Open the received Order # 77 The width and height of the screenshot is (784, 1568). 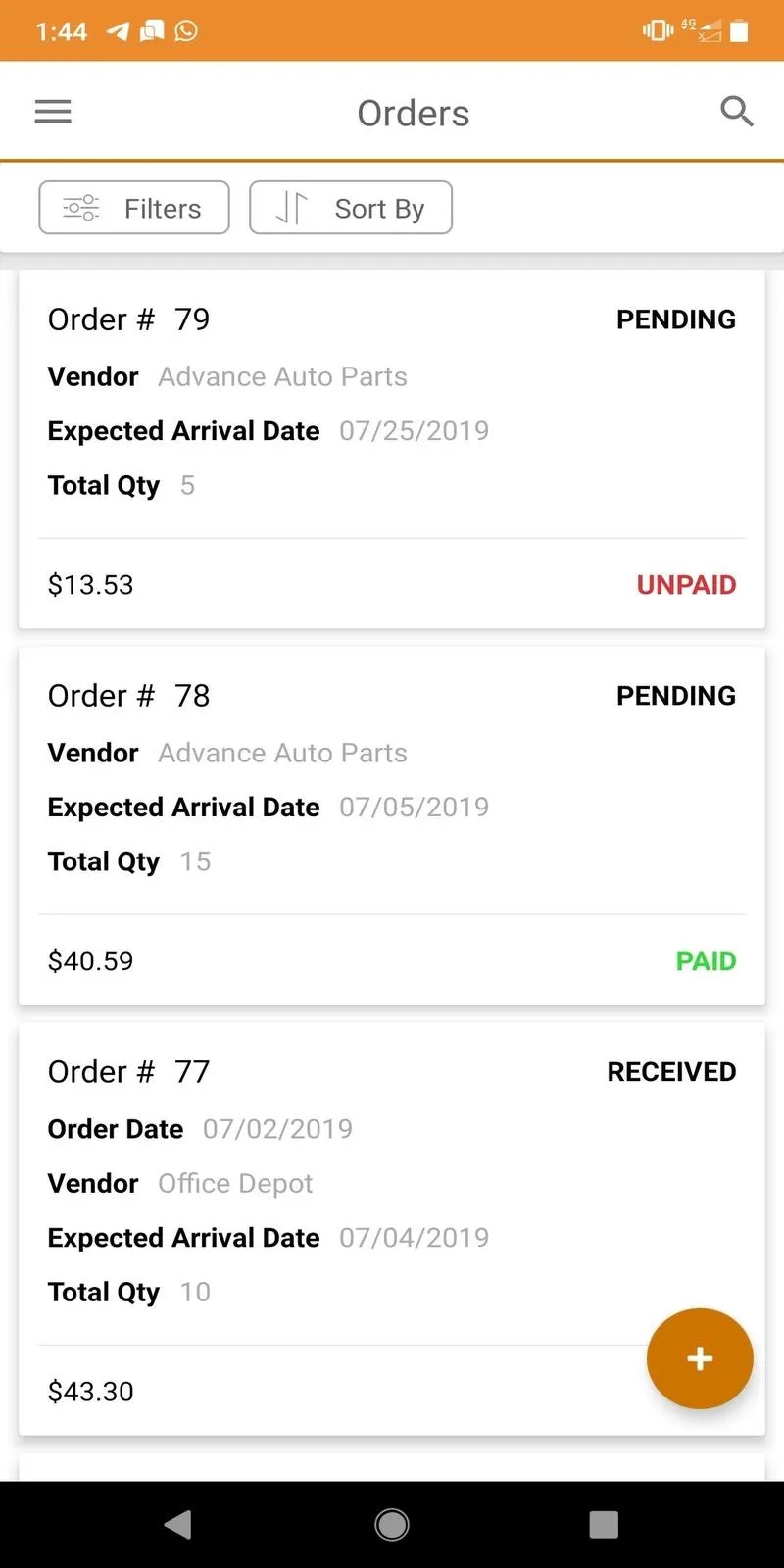pos(392,1230)
